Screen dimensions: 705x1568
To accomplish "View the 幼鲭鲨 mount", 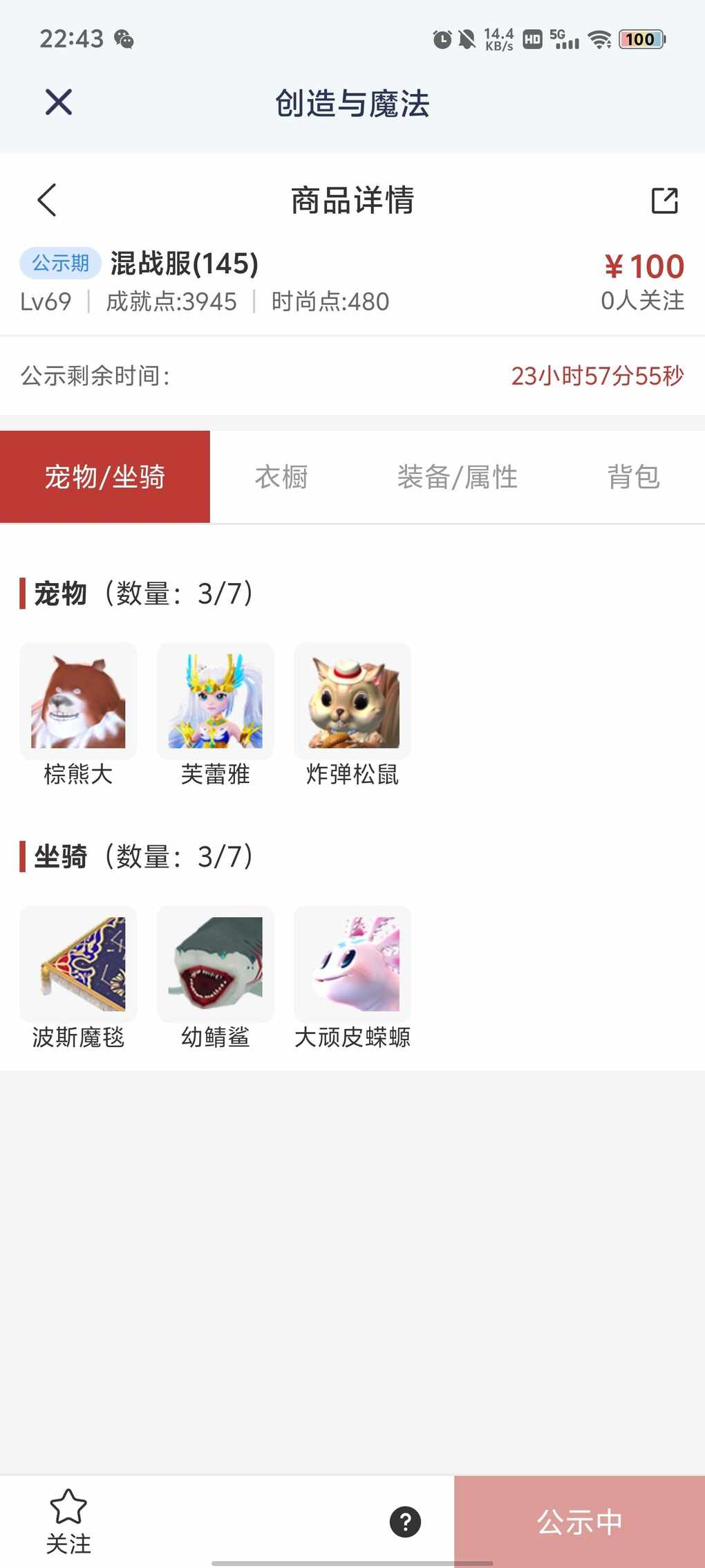I will pyautogui.click(x=216, y=964).
